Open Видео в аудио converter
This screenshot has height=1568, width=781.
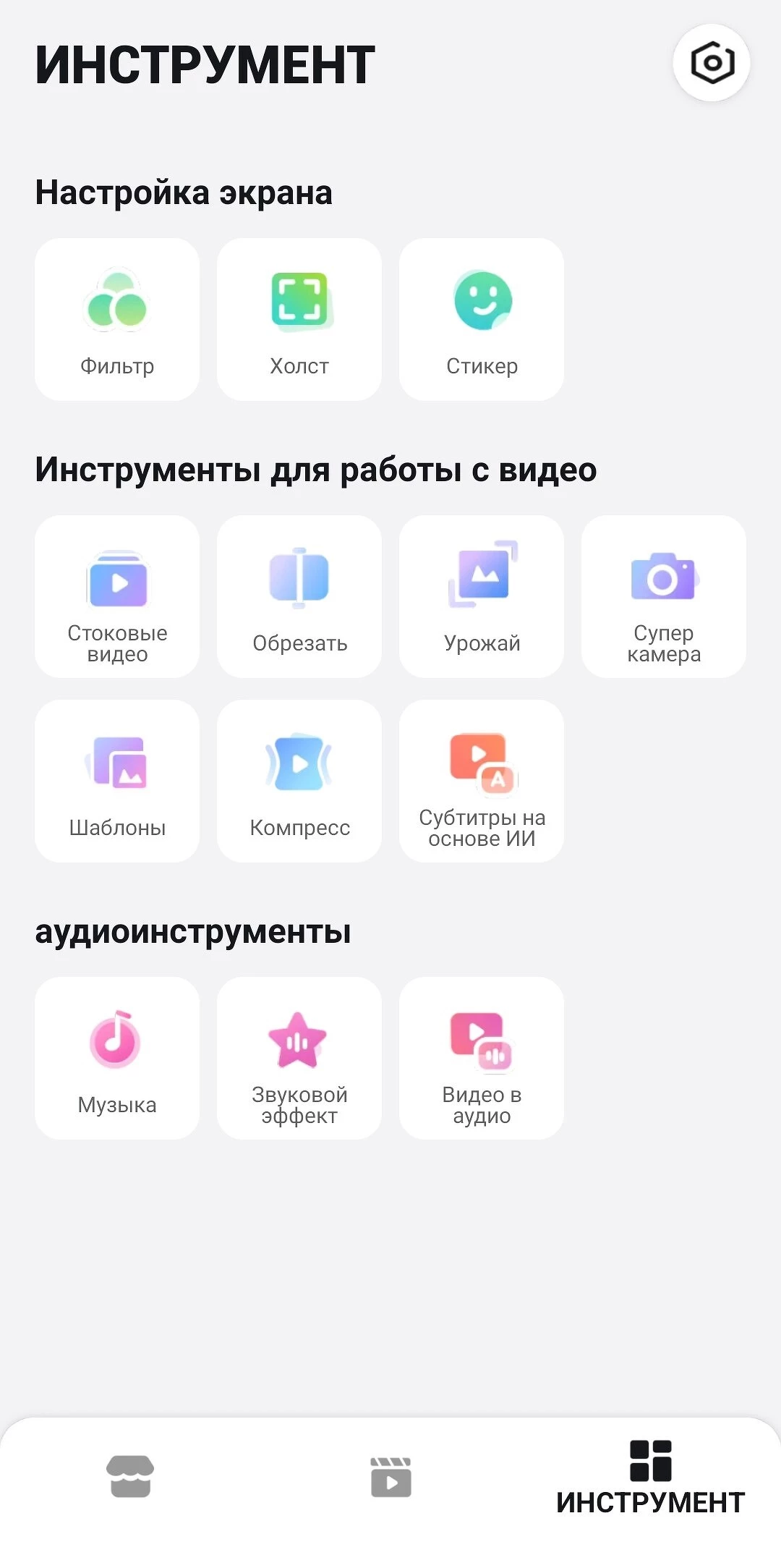point(482,1058)
